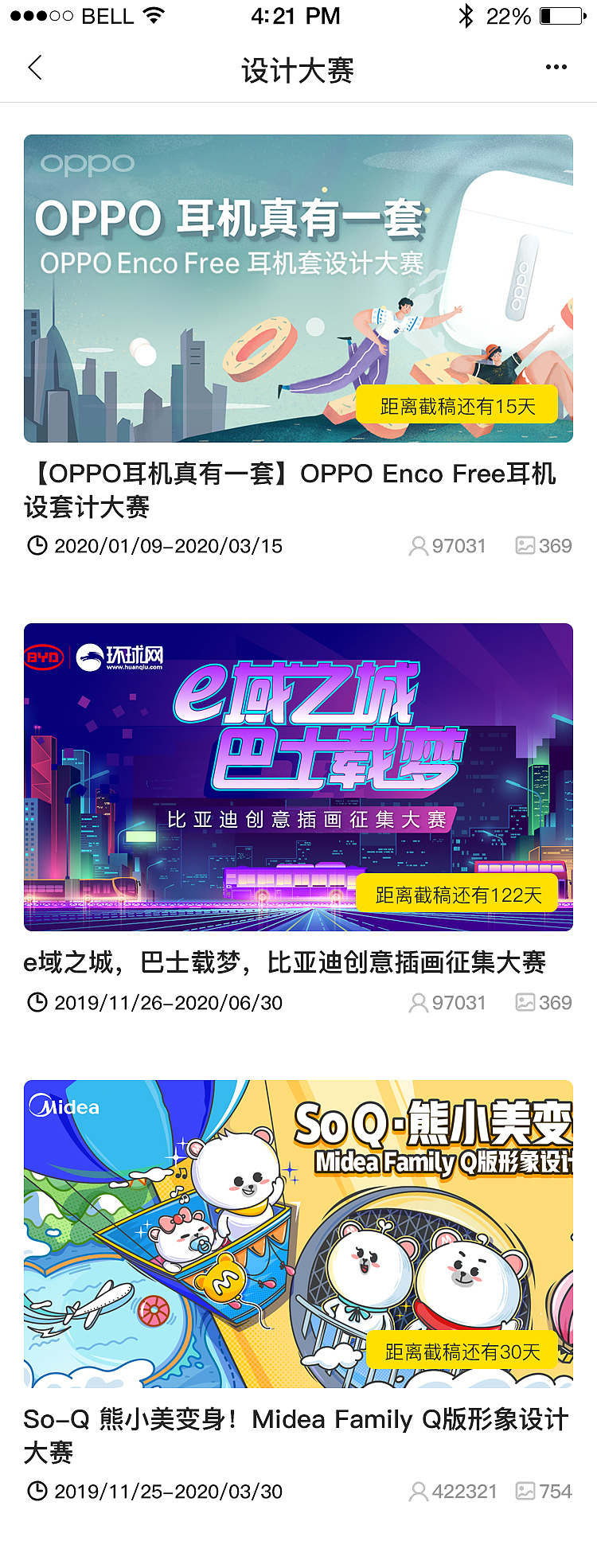Tap the clock icon beside OPPO contest dates
597x1568 pixels.
(x=37, y=545)
